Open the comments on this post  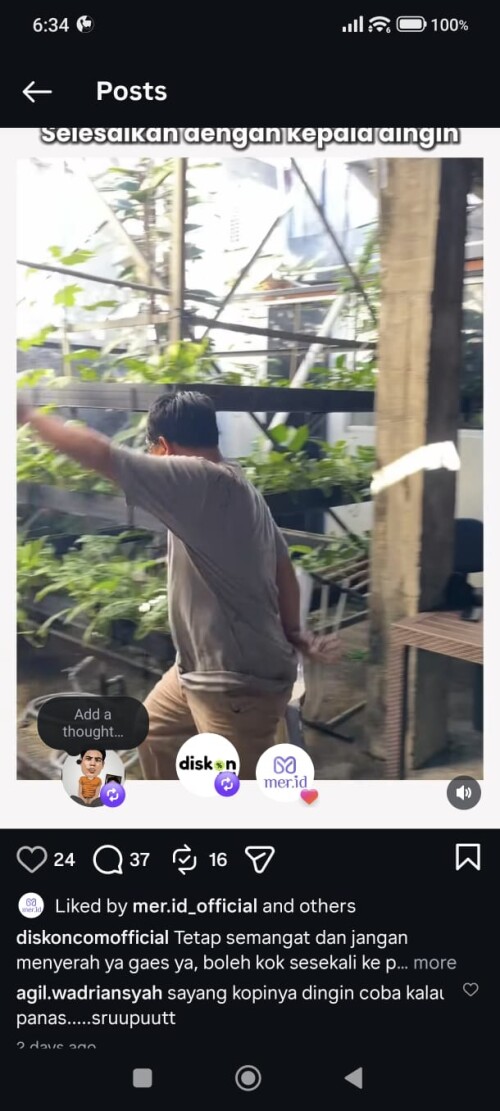(x=107, y=860)
